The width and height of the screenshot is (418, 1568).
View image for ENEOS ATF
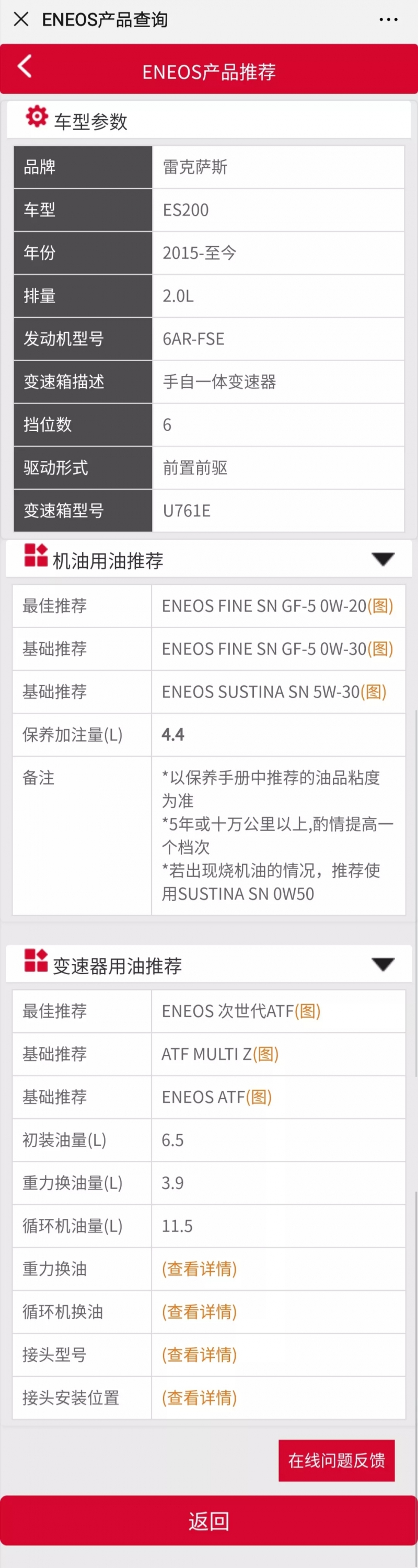[x=259, y=1097]
